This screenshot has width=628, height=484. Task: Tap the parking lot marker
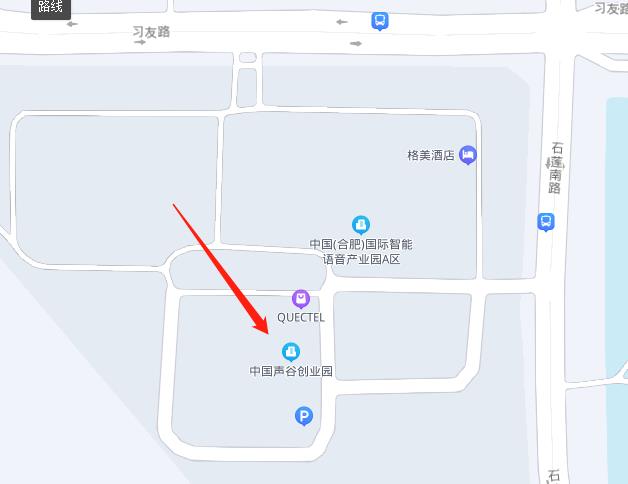point(304,416)
